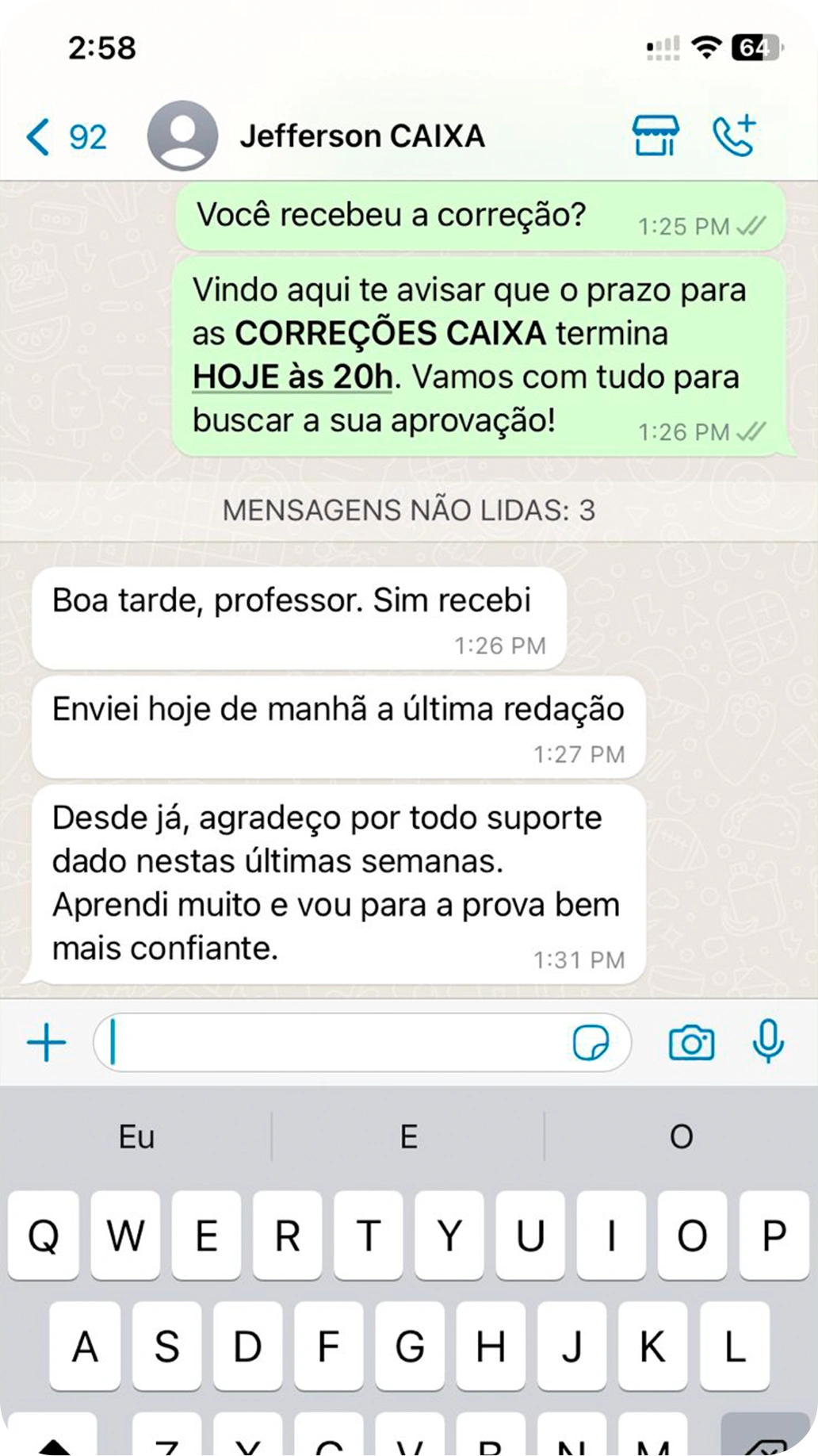
Task: Select the keyboard suggestion "Eu"
Action: [x=136, y=1137]
